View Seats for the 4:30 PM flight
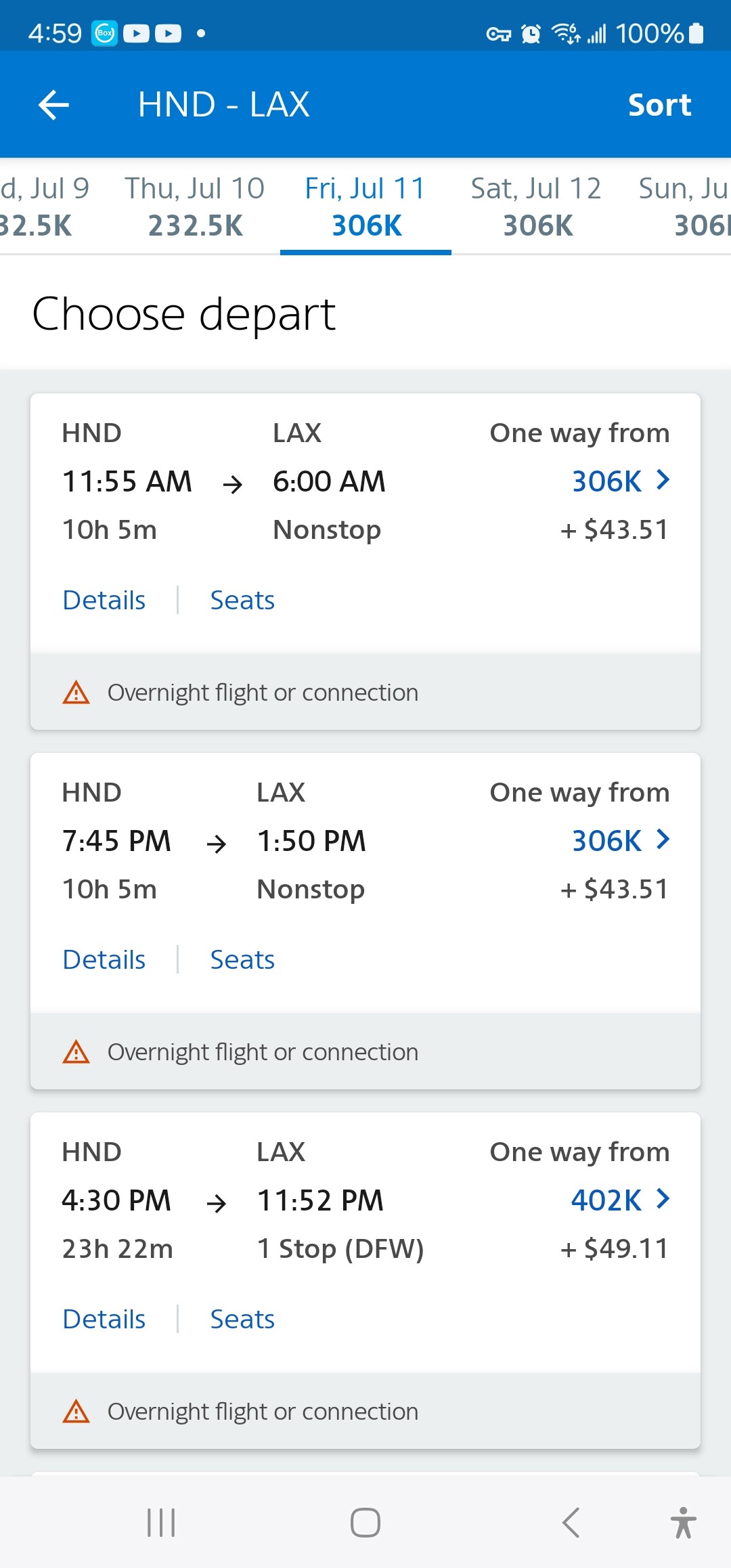 [242, 1320]
